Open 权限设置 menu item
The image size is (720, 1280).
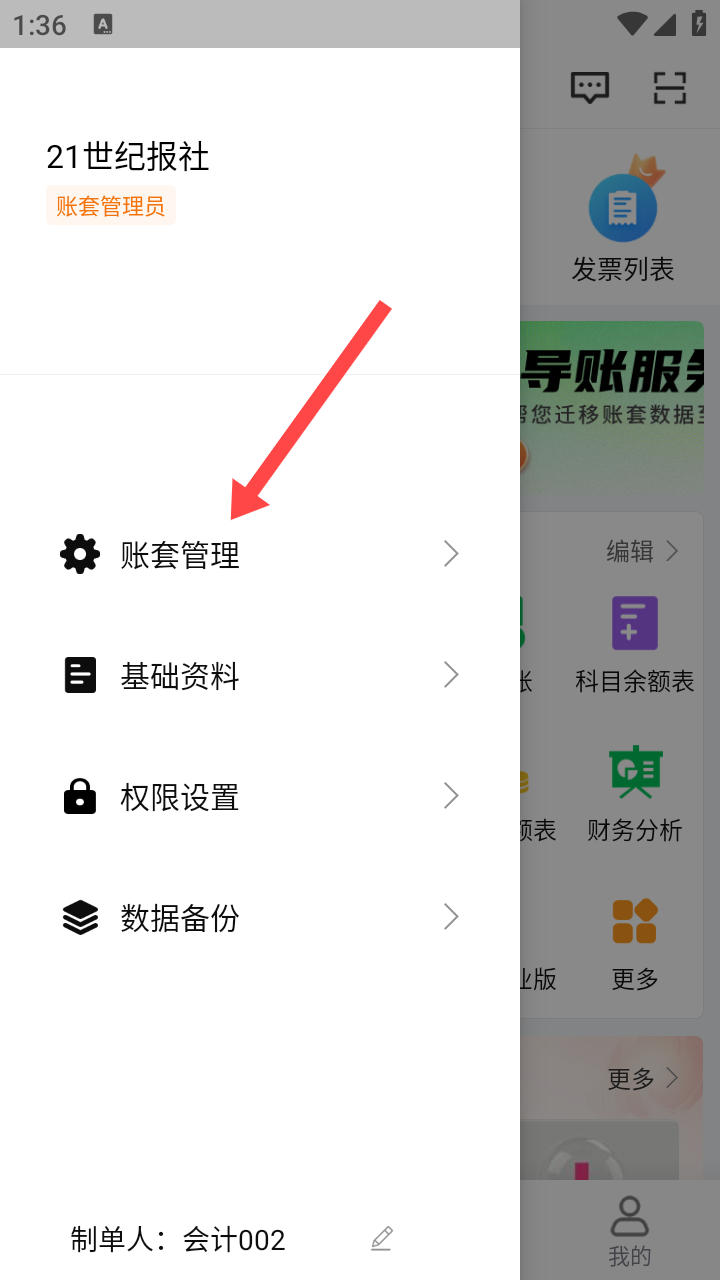(258, 797)
